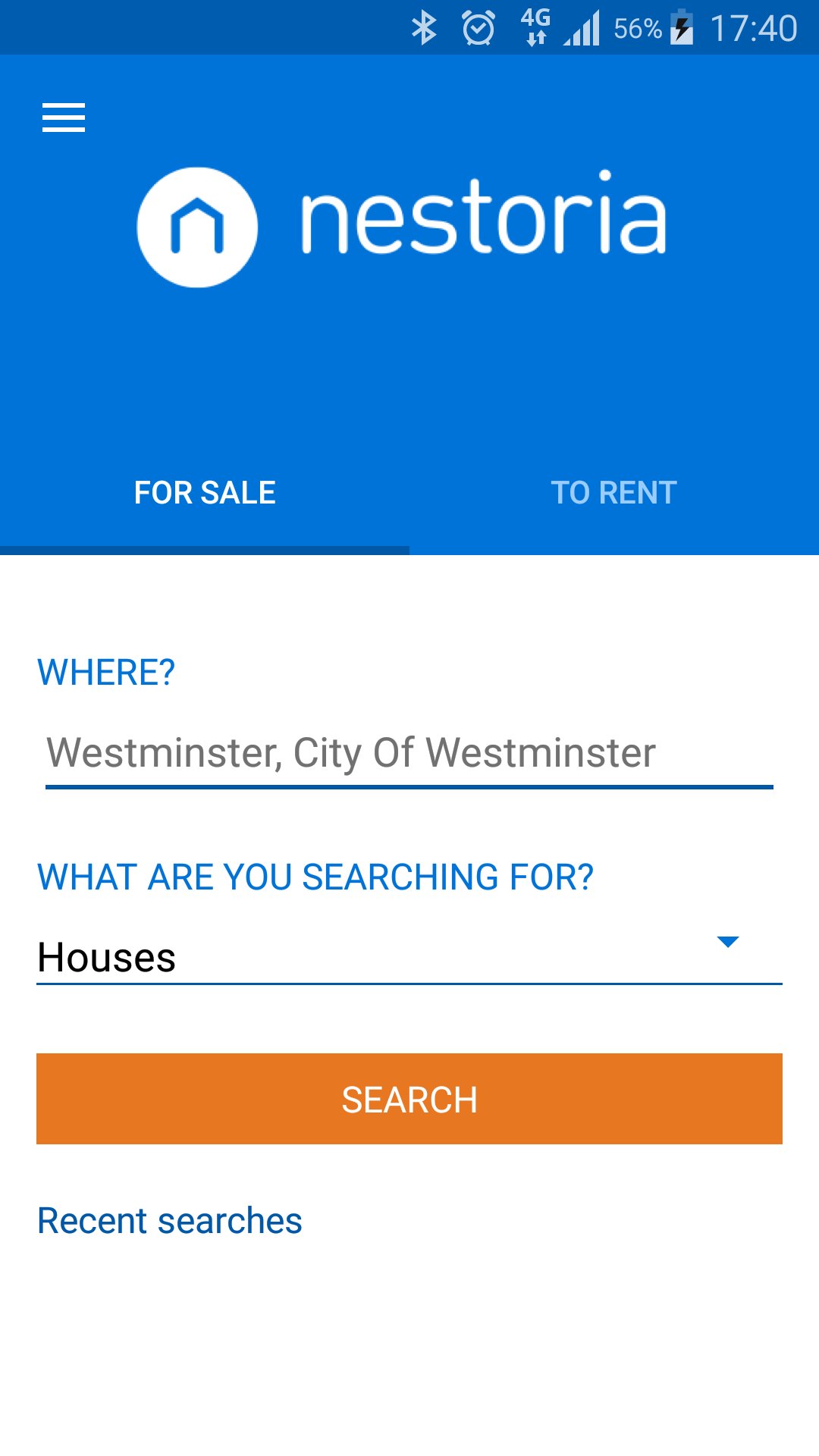Switch to the To Rent tab

pyautogui.click(x=613, y=493)
